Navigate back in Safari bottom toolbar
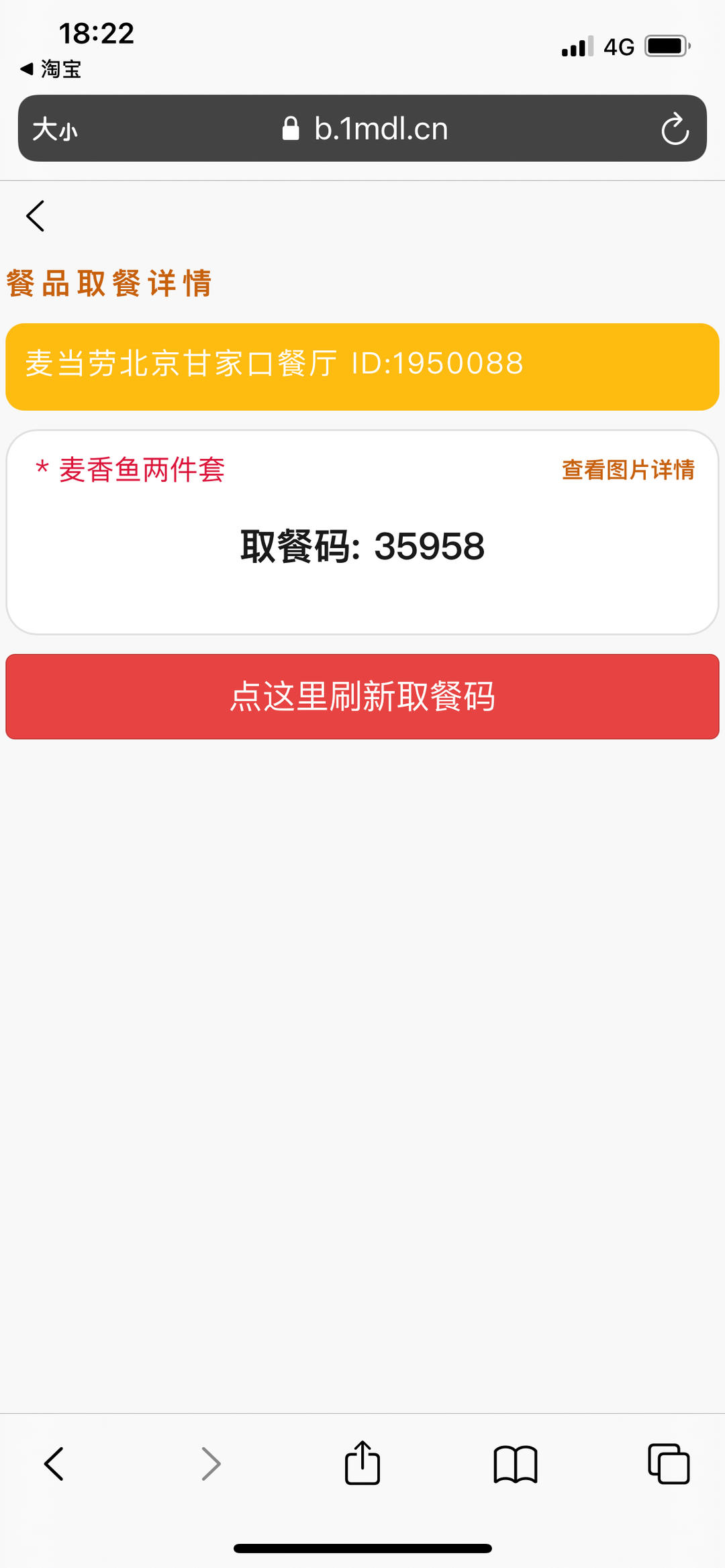Image resolution: width=725 pixels, height=1568 pixels. (54, 1463)
